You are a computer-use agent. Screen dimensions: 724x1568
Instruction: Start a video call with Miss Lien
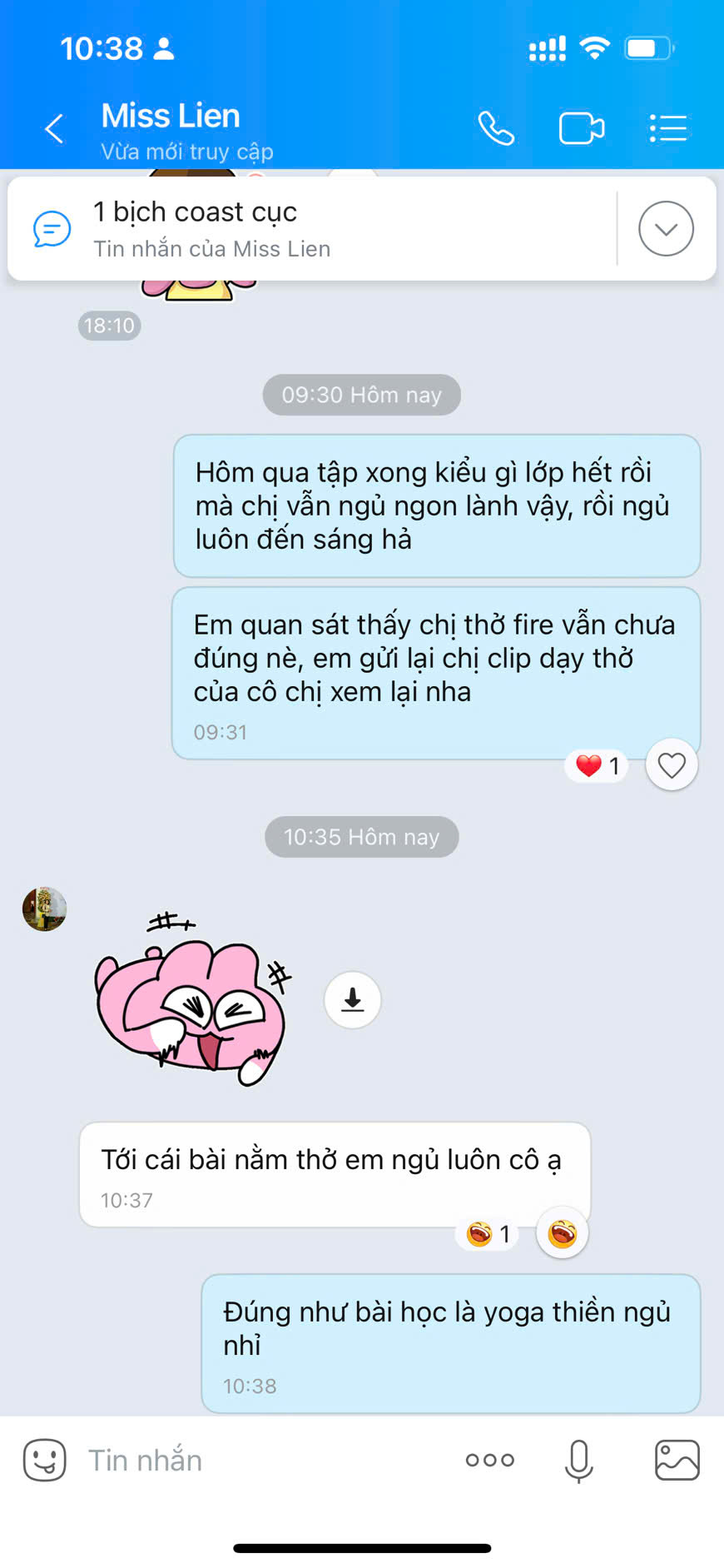tap(582, 129)
